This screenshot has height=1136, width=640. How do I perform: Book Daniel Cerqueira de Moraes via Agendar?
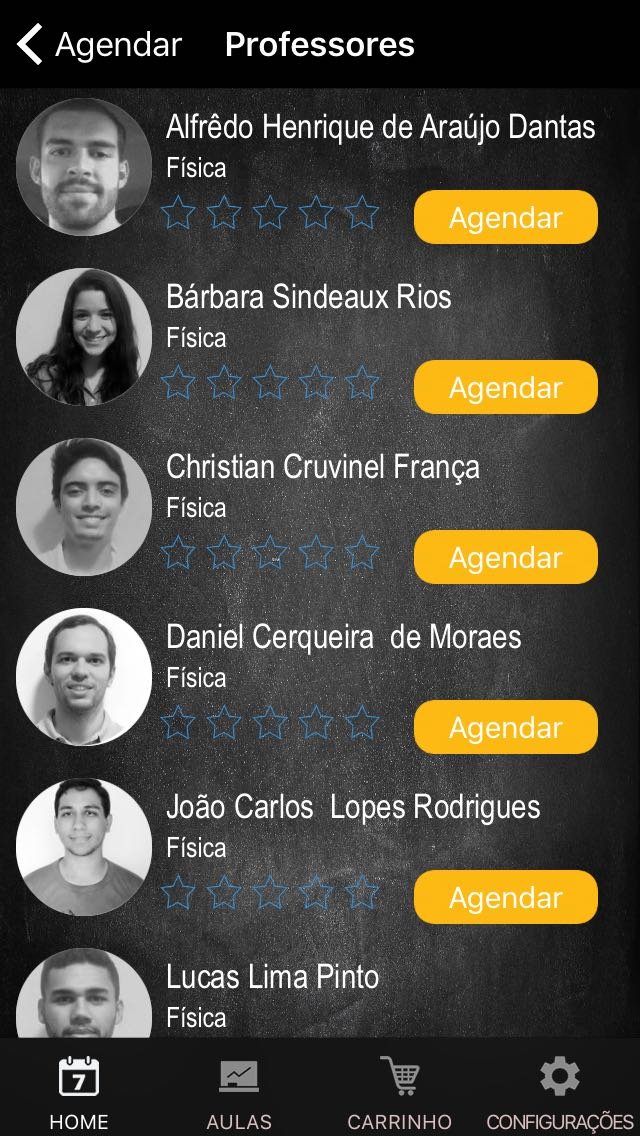(x=505, y=727)
